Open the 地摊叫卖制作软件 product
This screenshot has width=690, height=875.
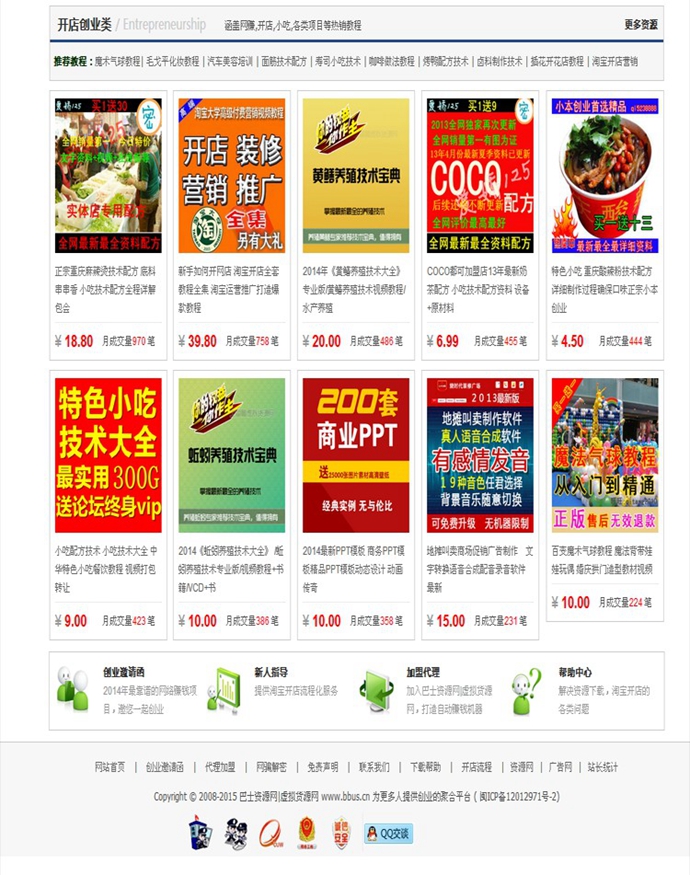click(x=480, y=455)
